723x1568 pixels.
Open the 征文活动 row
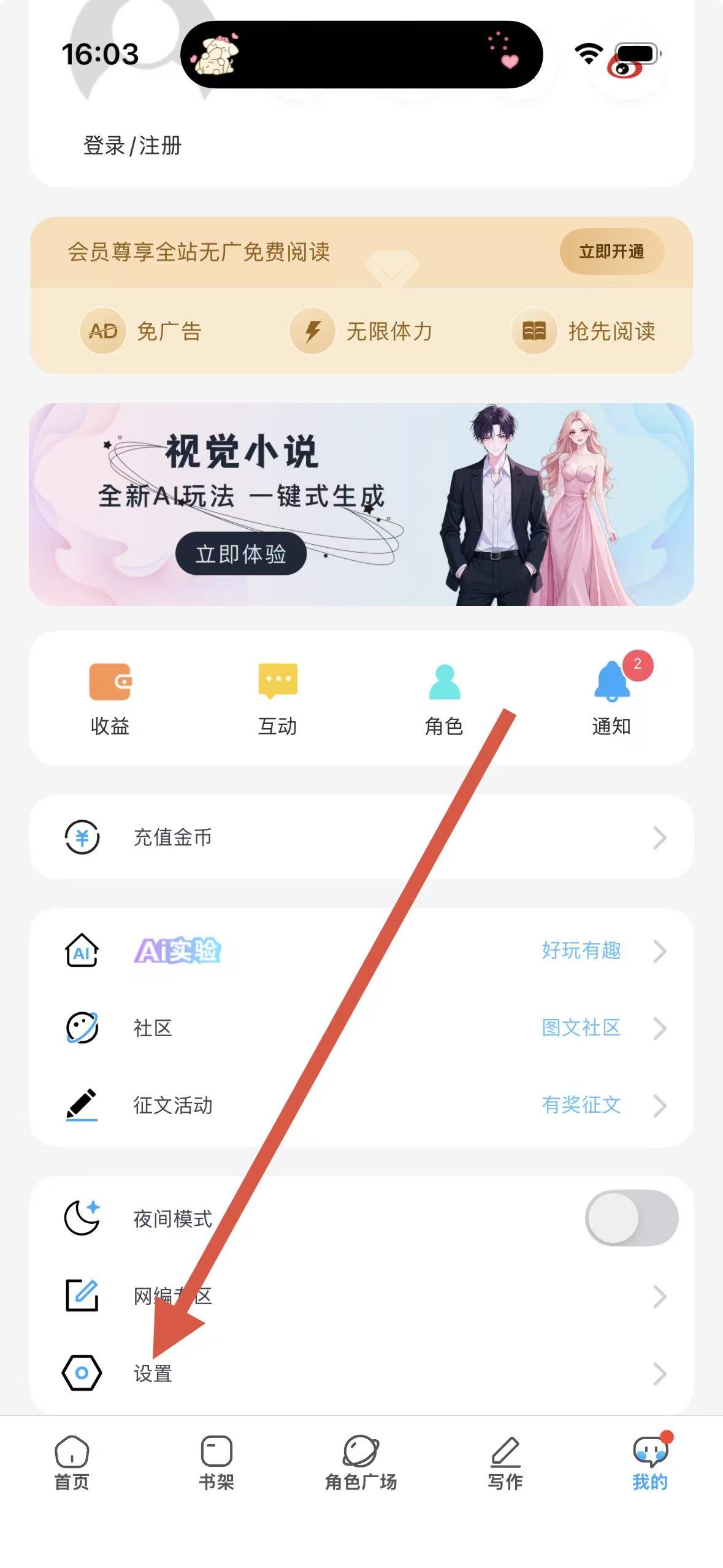pos(362,1105)
